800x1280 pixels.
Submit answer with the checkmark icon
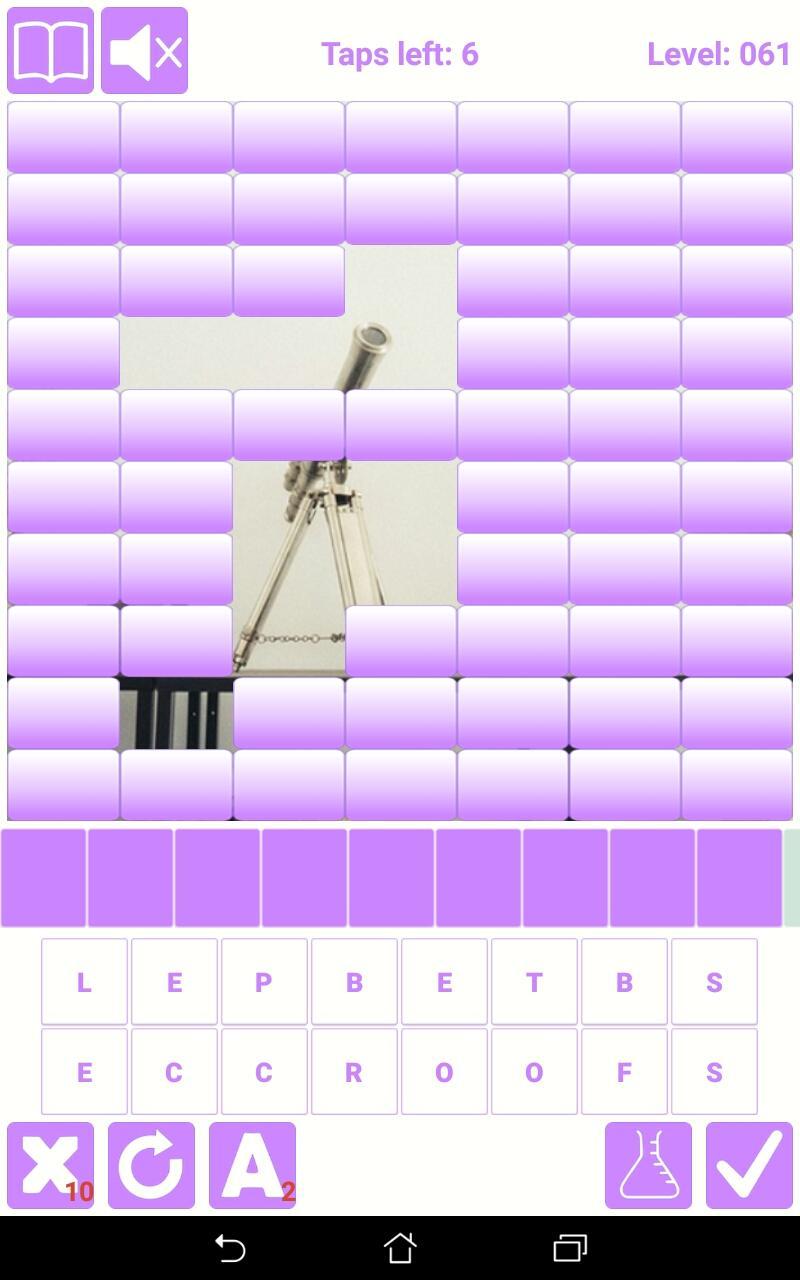click(x=748, y=1166)
